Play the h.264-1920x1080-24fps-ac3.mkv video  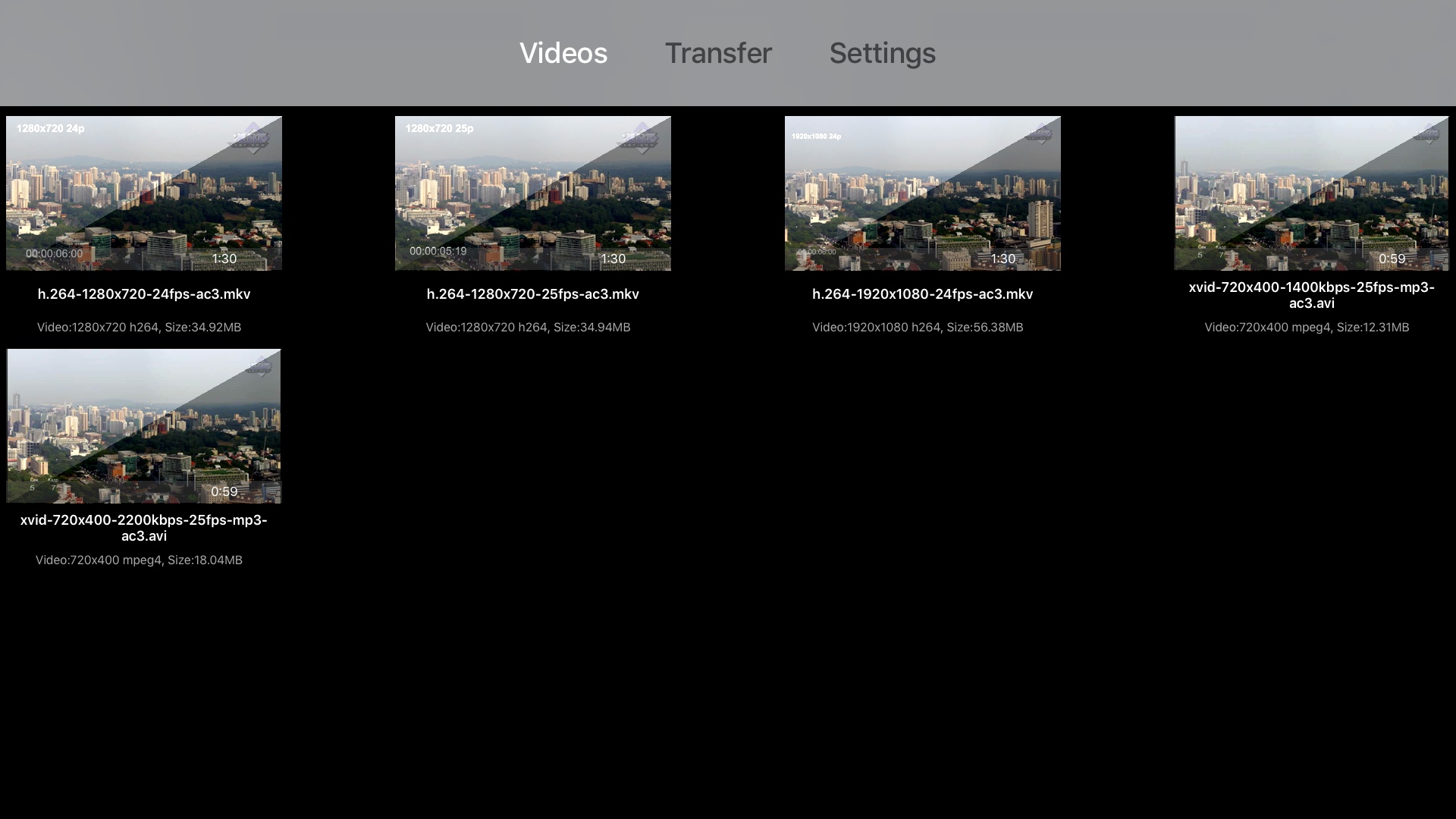(x=922, y=193)
